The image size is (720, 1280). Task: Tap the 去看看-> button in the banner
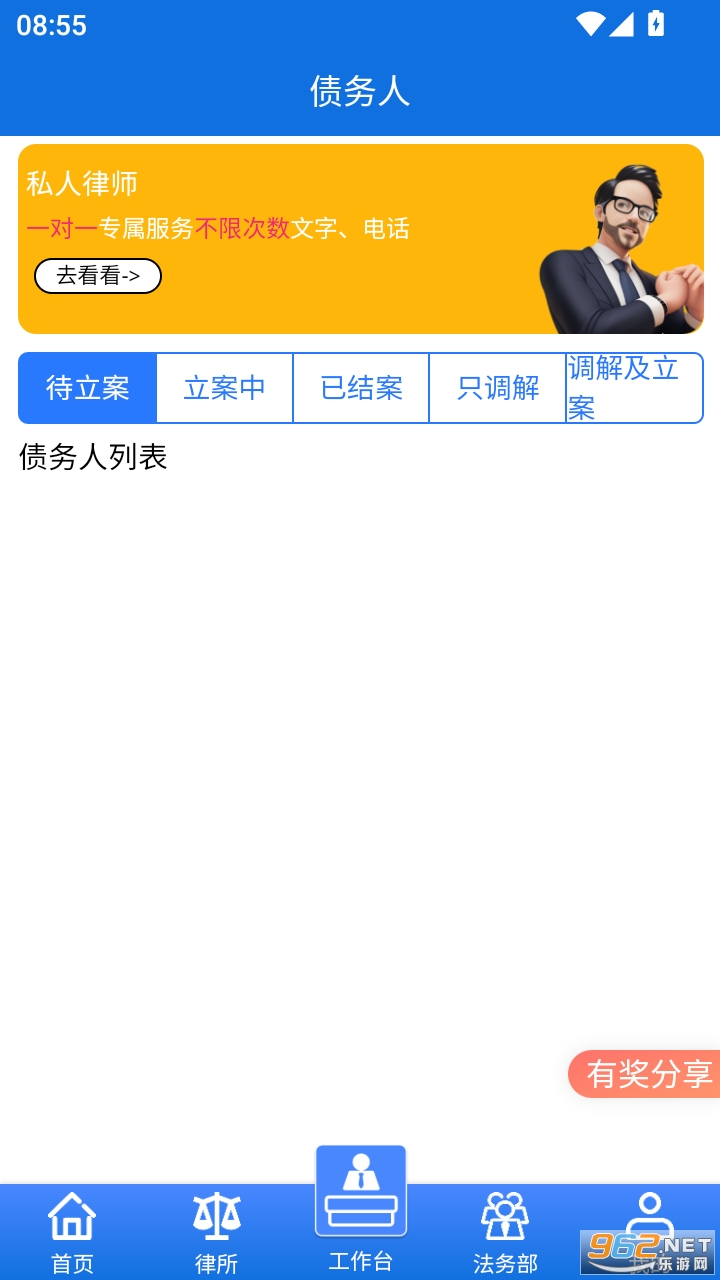[98, 276]
